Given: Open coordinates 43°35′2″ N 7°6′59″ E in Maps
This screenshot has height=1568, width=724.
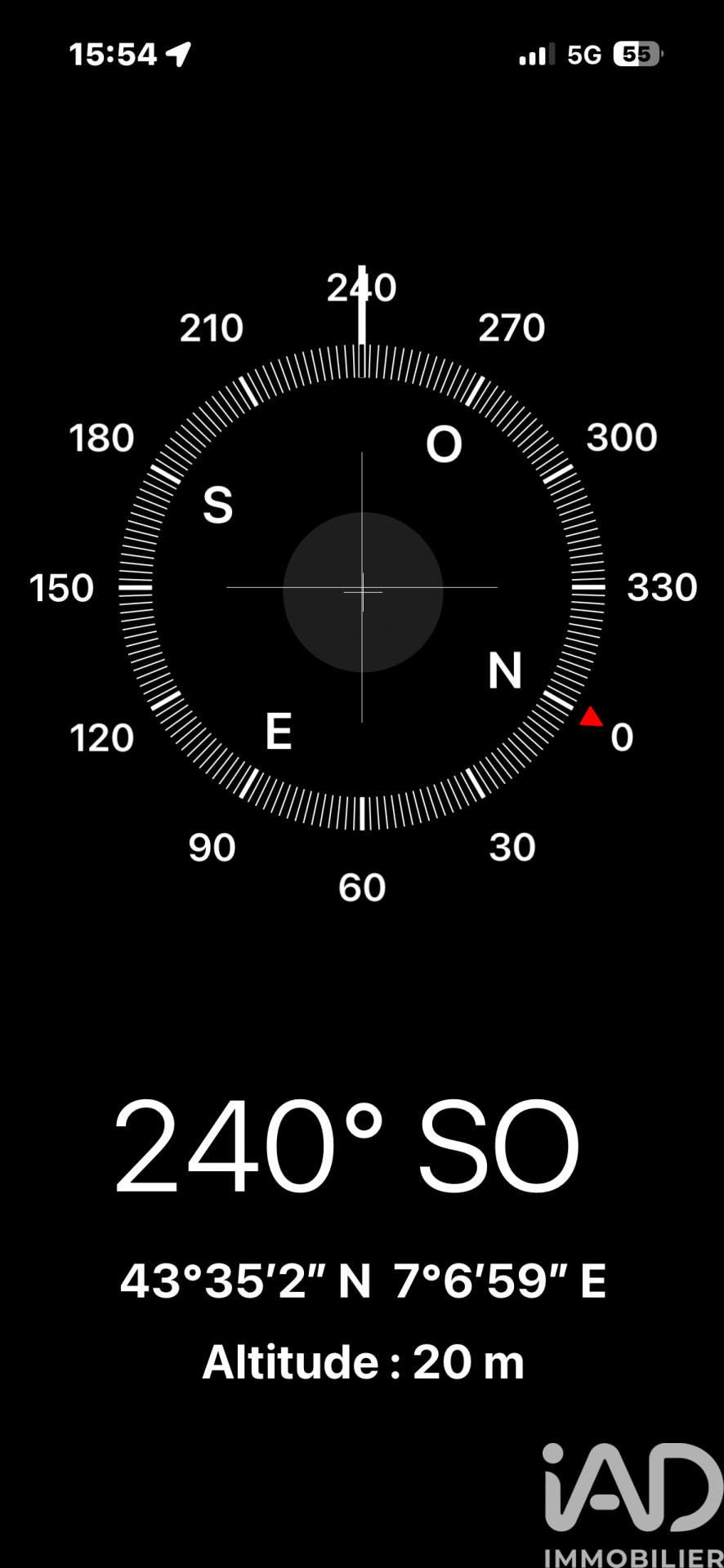Looking at the screenshot, I should tap(362, 1281).
